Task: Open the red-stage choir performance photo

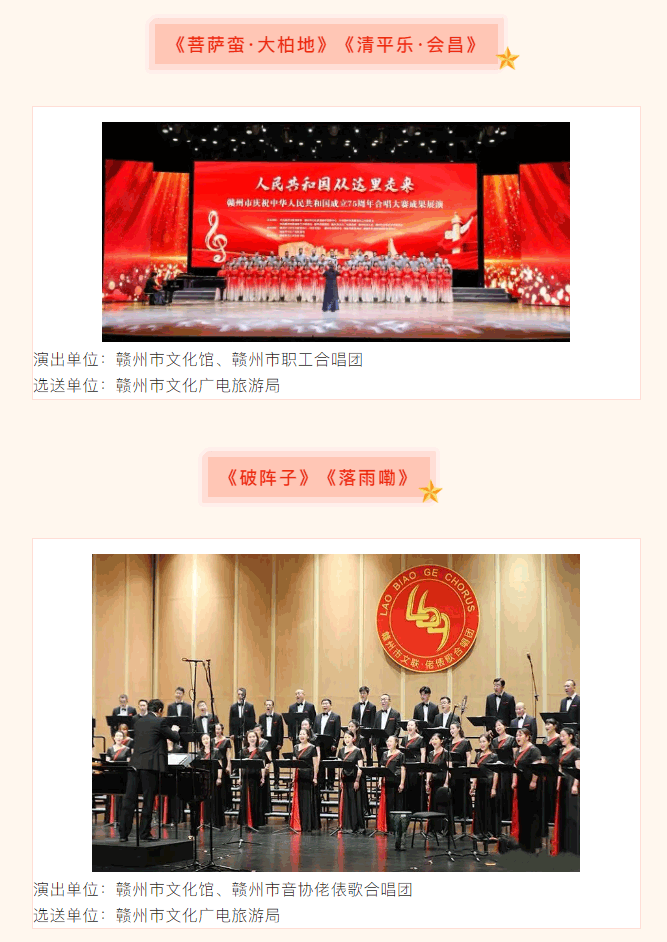Action: point(335,232)
